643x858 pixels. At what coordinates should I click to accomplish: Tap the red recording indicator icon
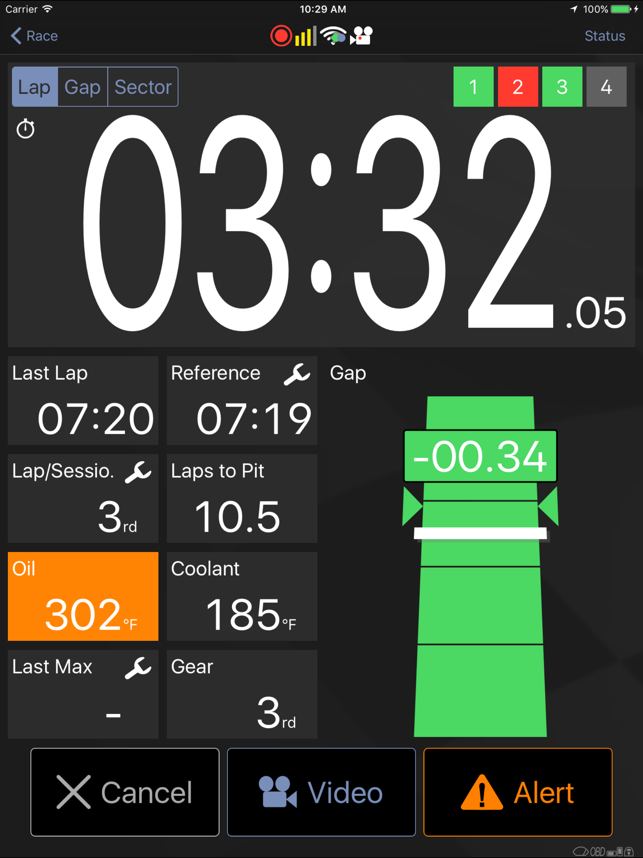point(281,36)
